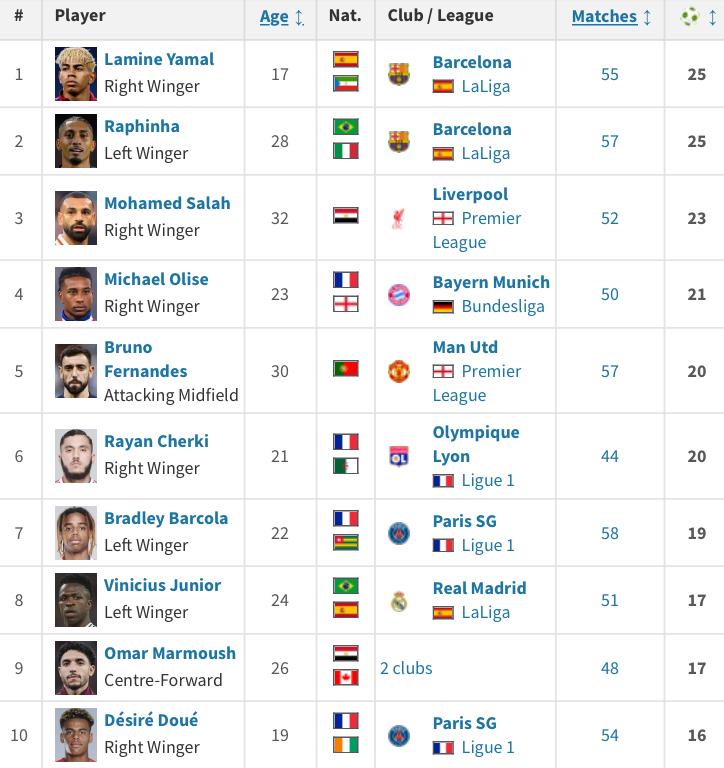View Omar Marmoush's player page
724x768 pixels.
[x=170, y=653]
